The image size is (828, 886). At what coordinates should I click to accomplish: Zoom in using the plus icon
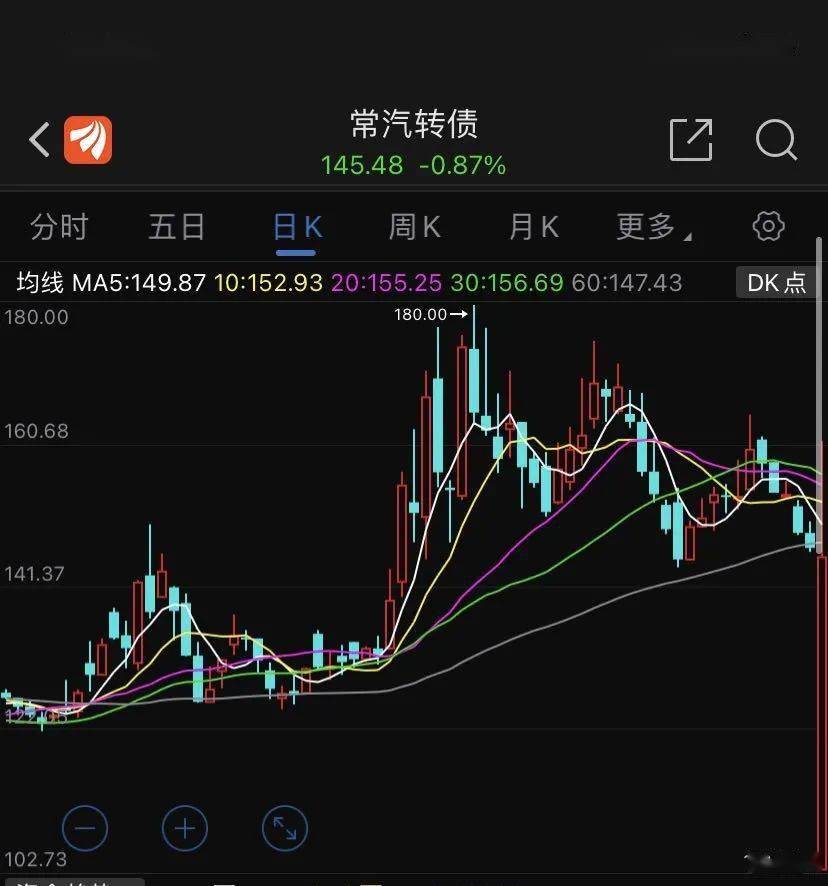184,828
